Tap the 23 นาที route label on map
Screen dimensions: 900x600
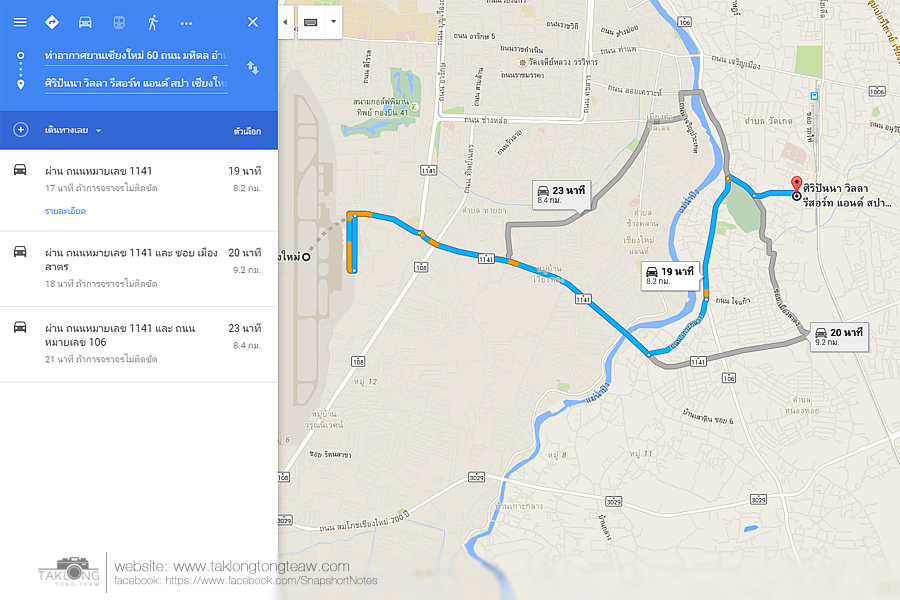pos(562,194)
